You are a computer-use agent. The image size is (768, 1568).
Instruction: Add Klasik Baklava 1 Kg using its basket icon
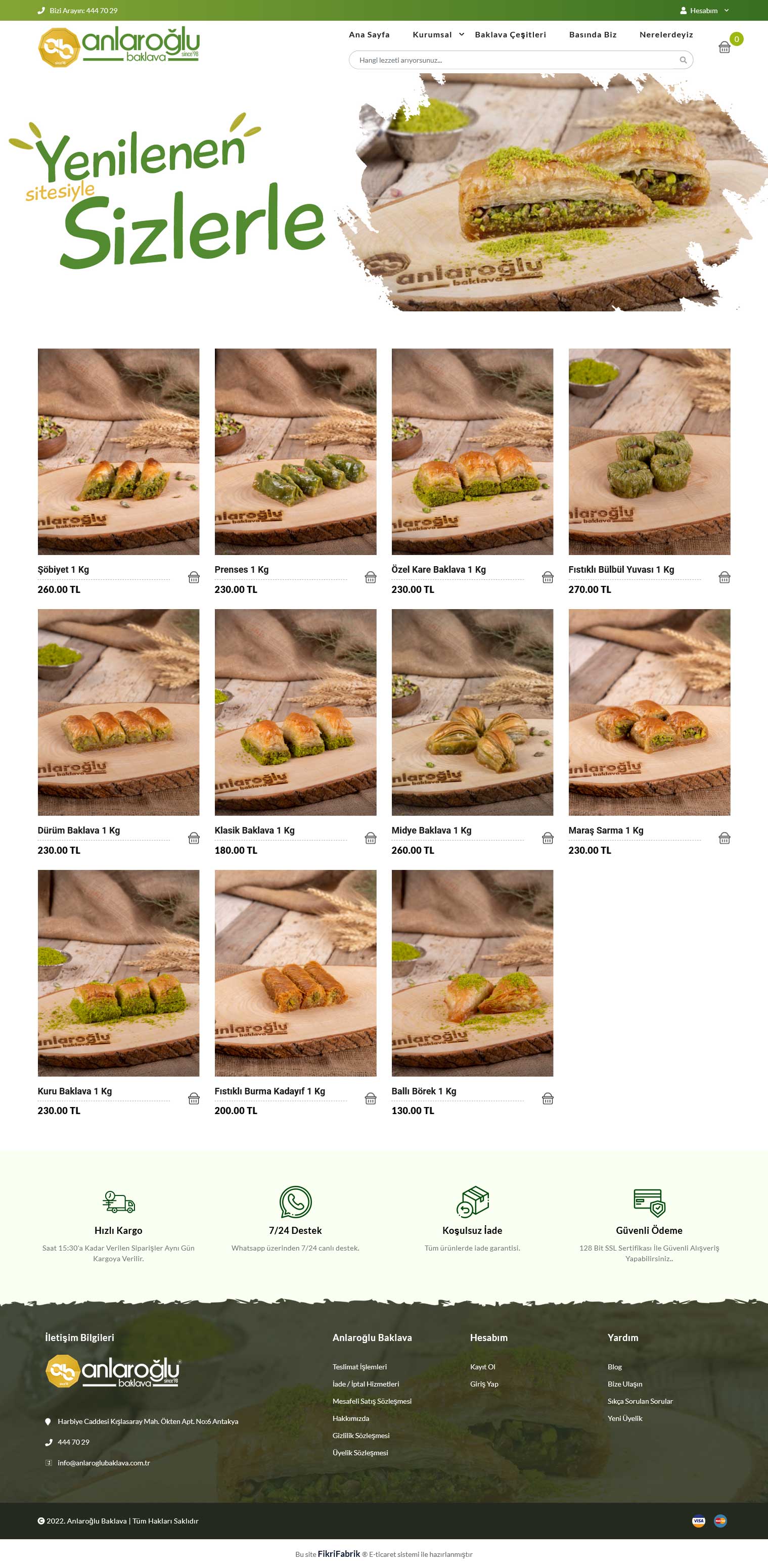(x=371, y=838)
